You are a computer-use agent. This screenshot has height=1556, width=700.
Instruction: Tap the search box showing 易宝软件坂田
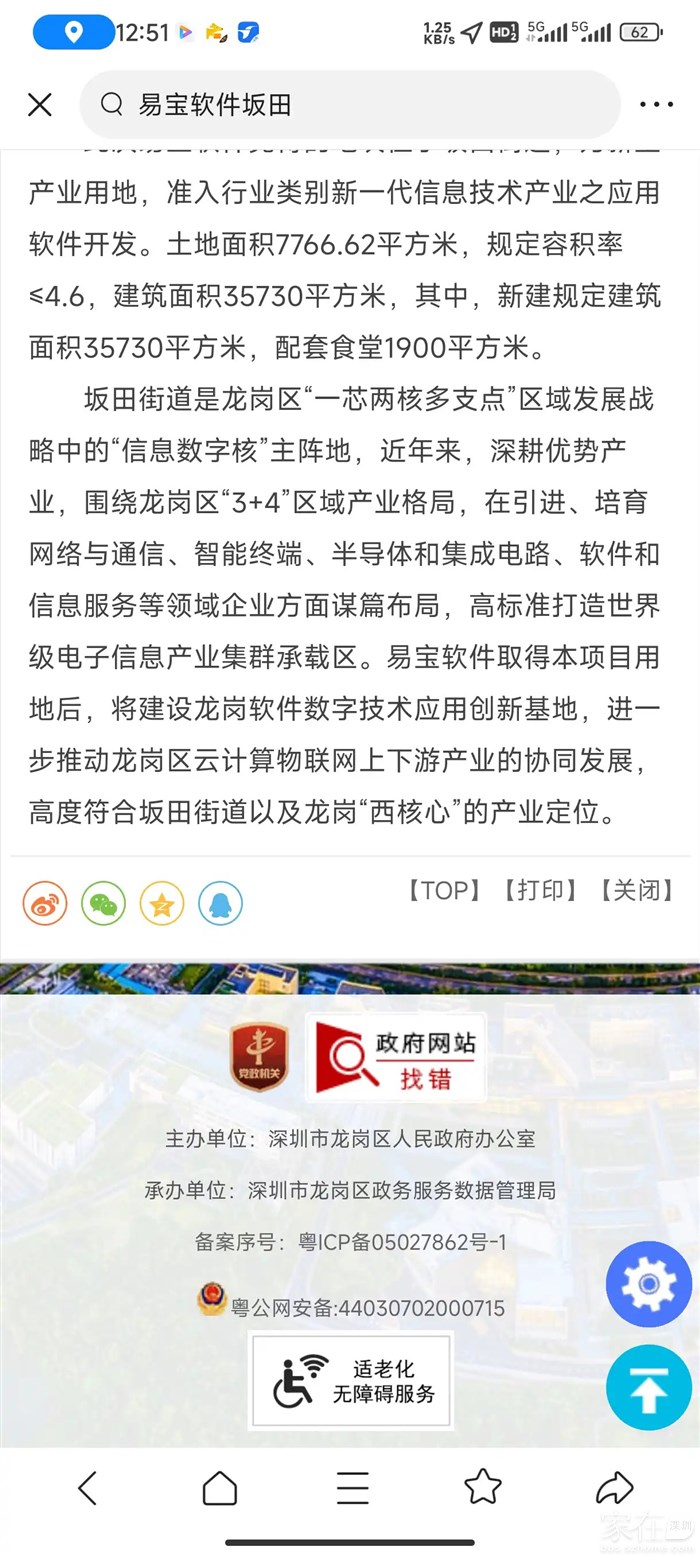pyautogui.click(x=350, y=105)
